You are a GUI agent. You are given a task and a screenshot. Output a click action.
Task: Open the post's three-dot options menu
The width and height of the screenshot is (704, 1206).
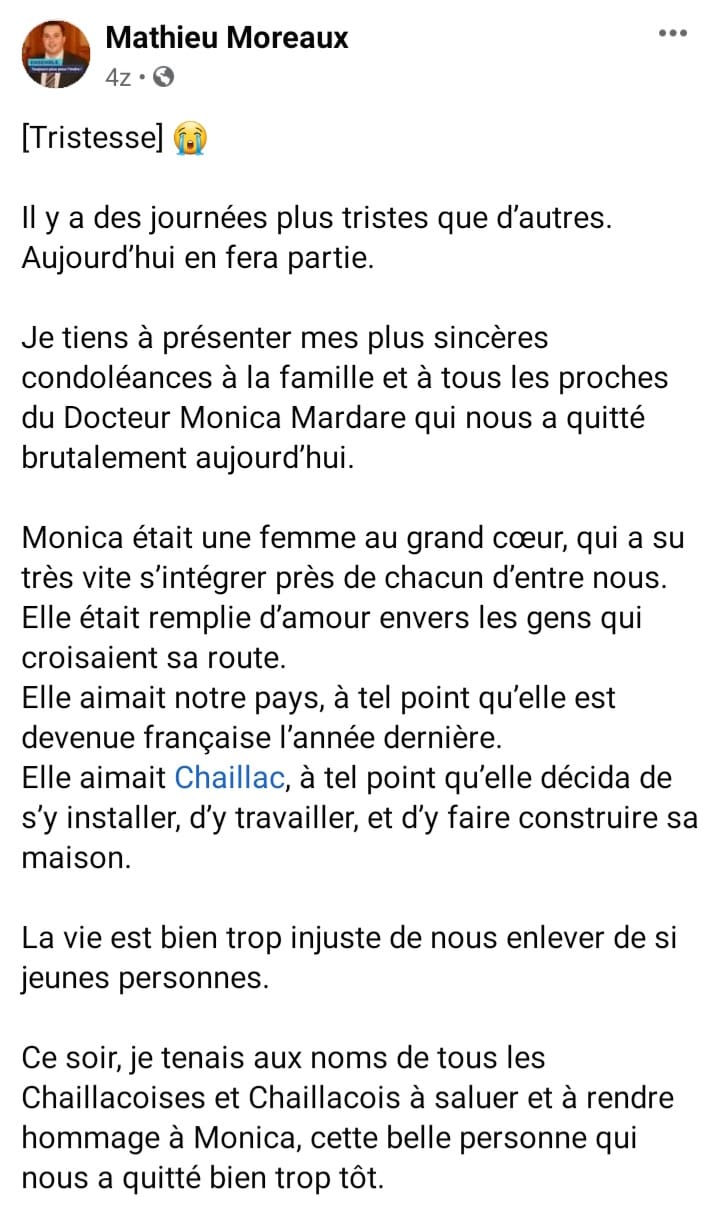(672, 34)
